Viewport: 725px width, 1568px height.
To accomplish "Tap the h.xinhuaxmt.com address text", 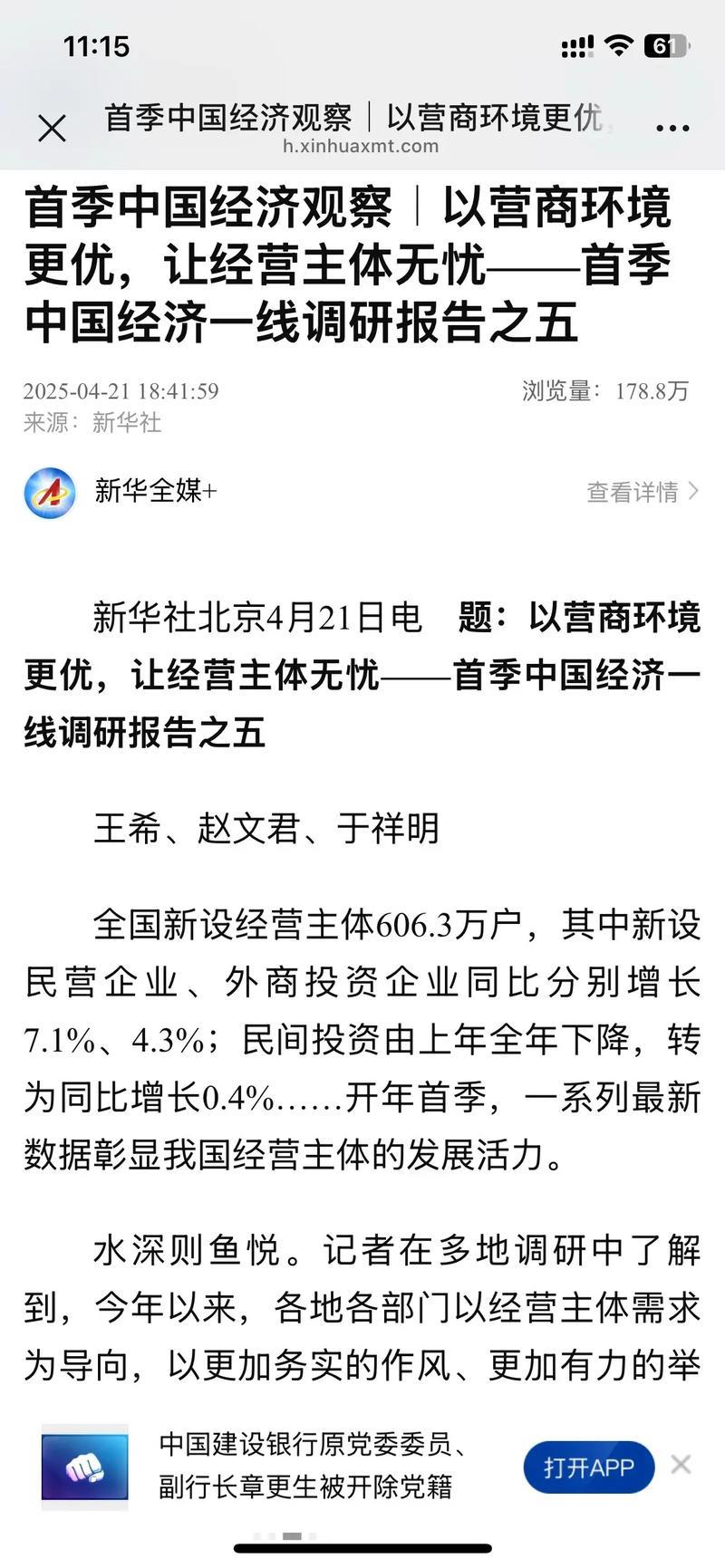I will [x=362, y=146].
